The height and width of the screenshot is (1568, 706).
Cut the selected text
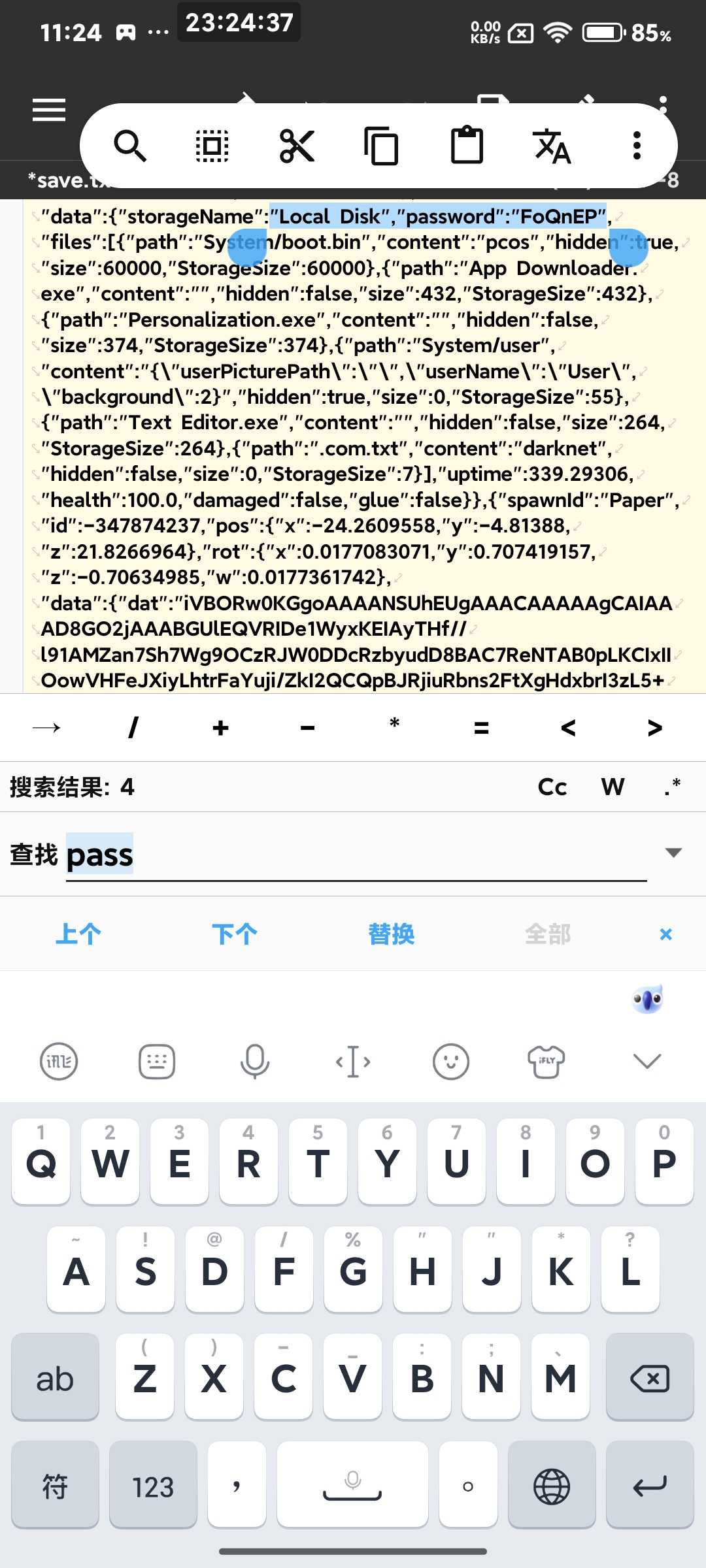pyautogui.click(x=297, y=145)
